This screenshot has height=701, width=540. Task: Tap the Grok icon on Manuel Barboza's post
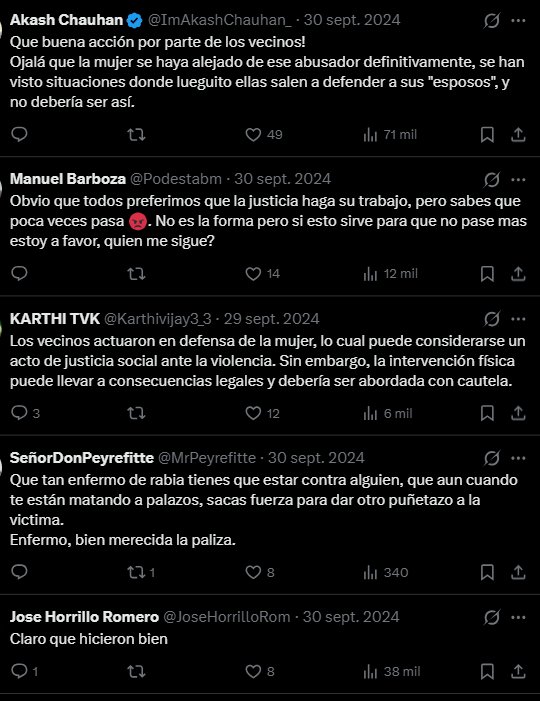pyautogui.click(x=491, y=180)
